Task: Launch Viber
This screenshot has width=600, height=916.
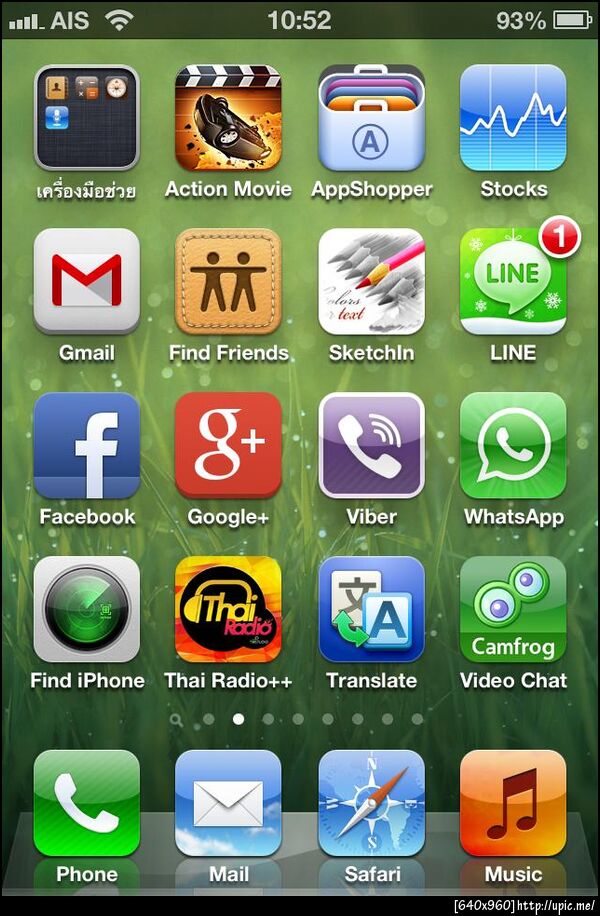Action: point(371,446)
